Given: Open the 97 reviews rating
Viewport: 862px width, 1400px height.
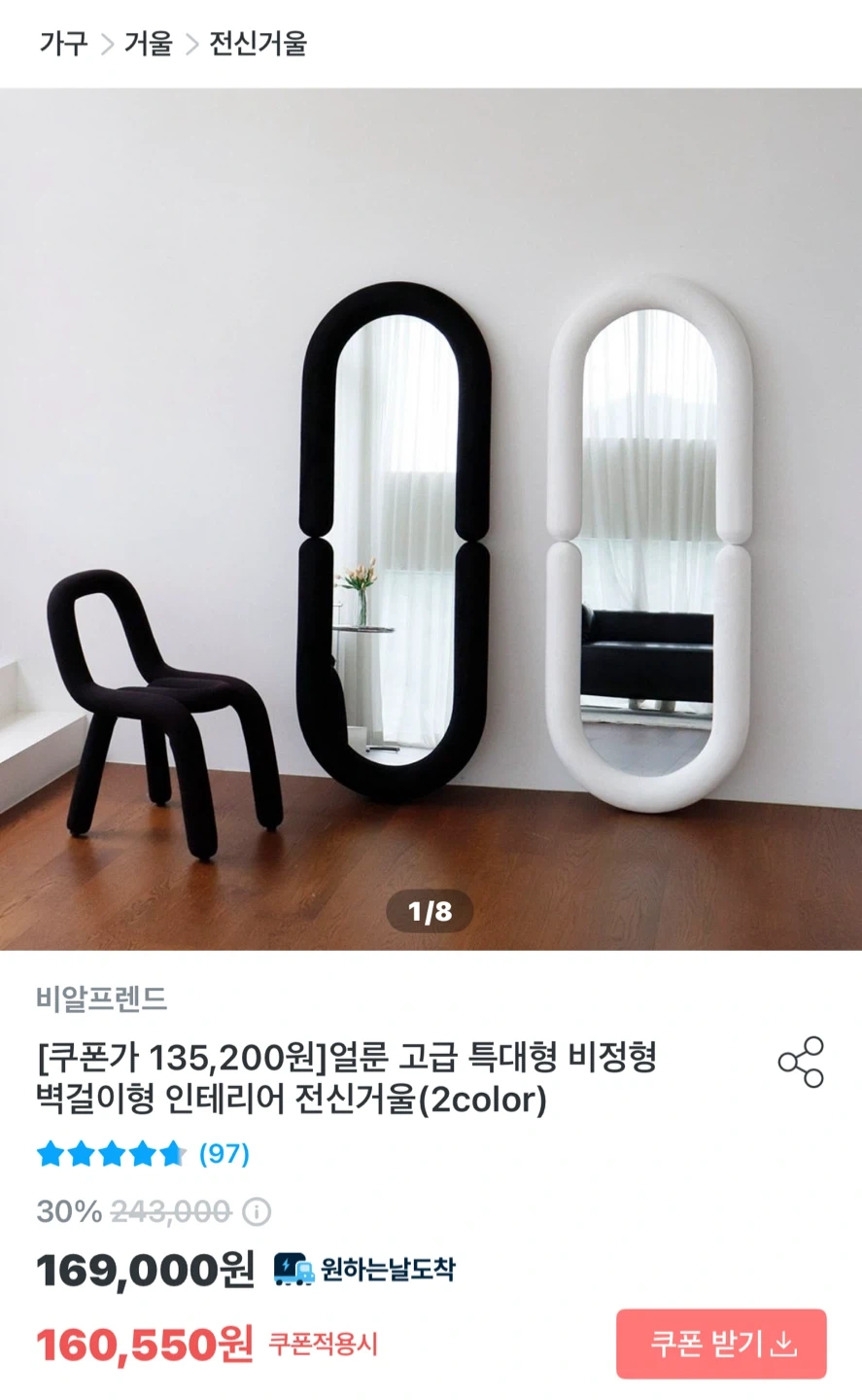Looking at the screenshot, I should coord(144,1154).
